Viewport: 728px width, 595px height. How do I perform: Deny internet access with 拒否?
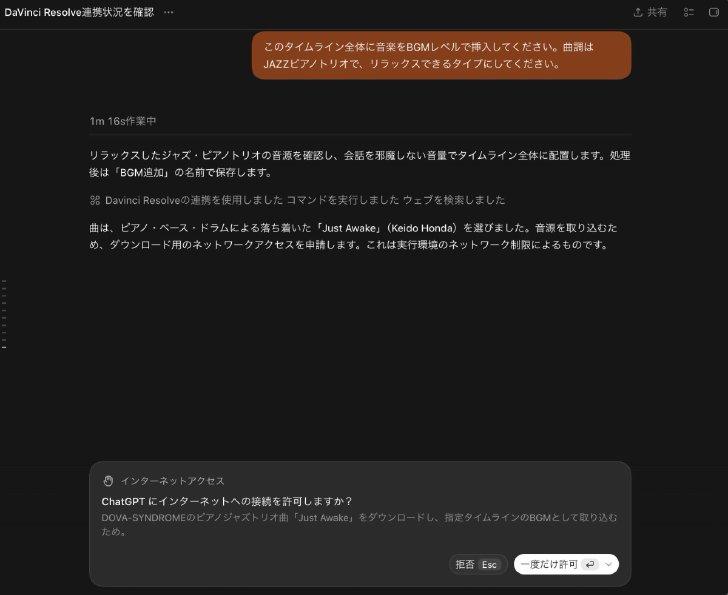[478, 564]
